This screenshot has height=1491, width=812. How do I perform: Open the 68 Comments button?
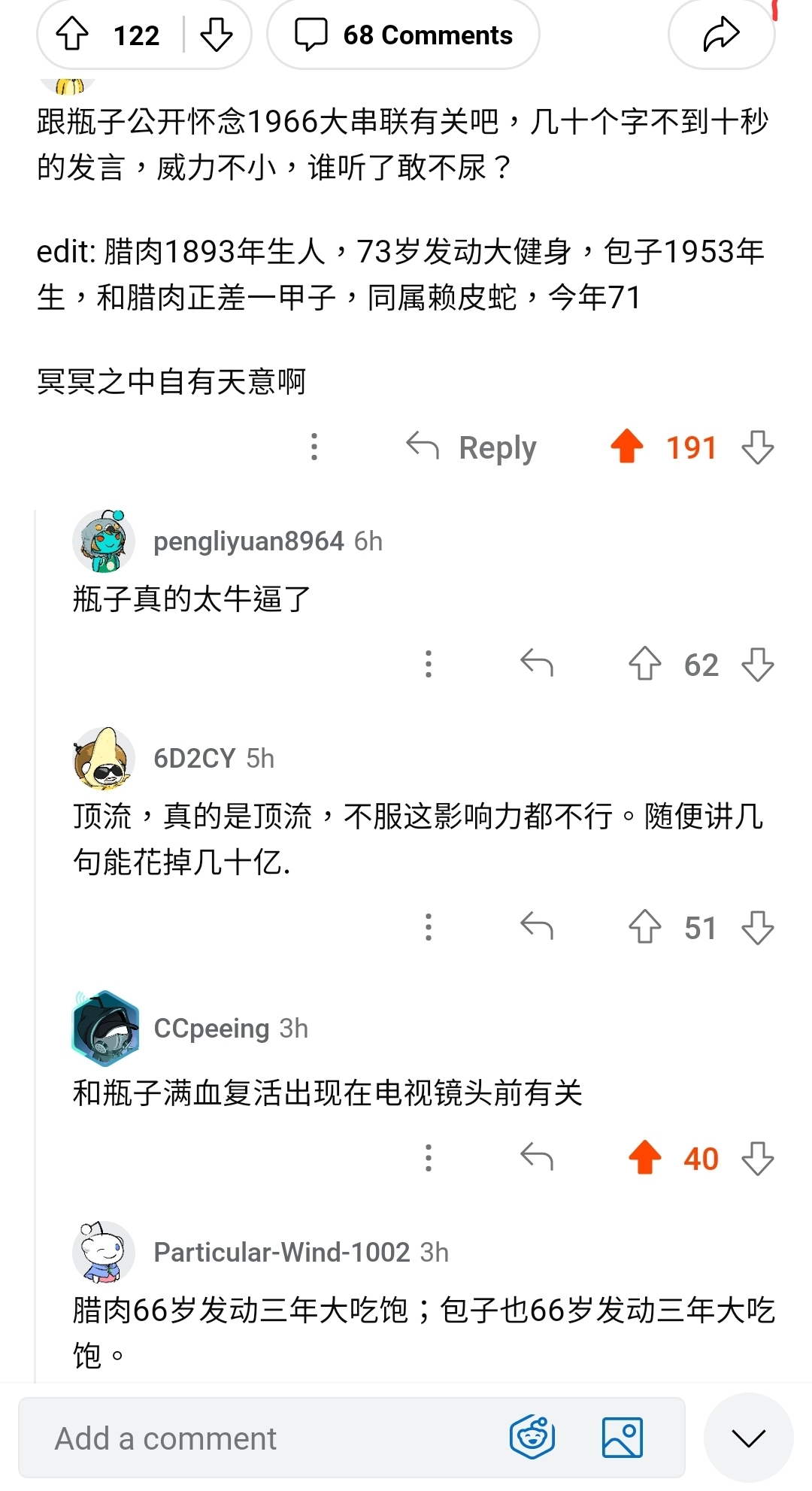click(404, 35)
